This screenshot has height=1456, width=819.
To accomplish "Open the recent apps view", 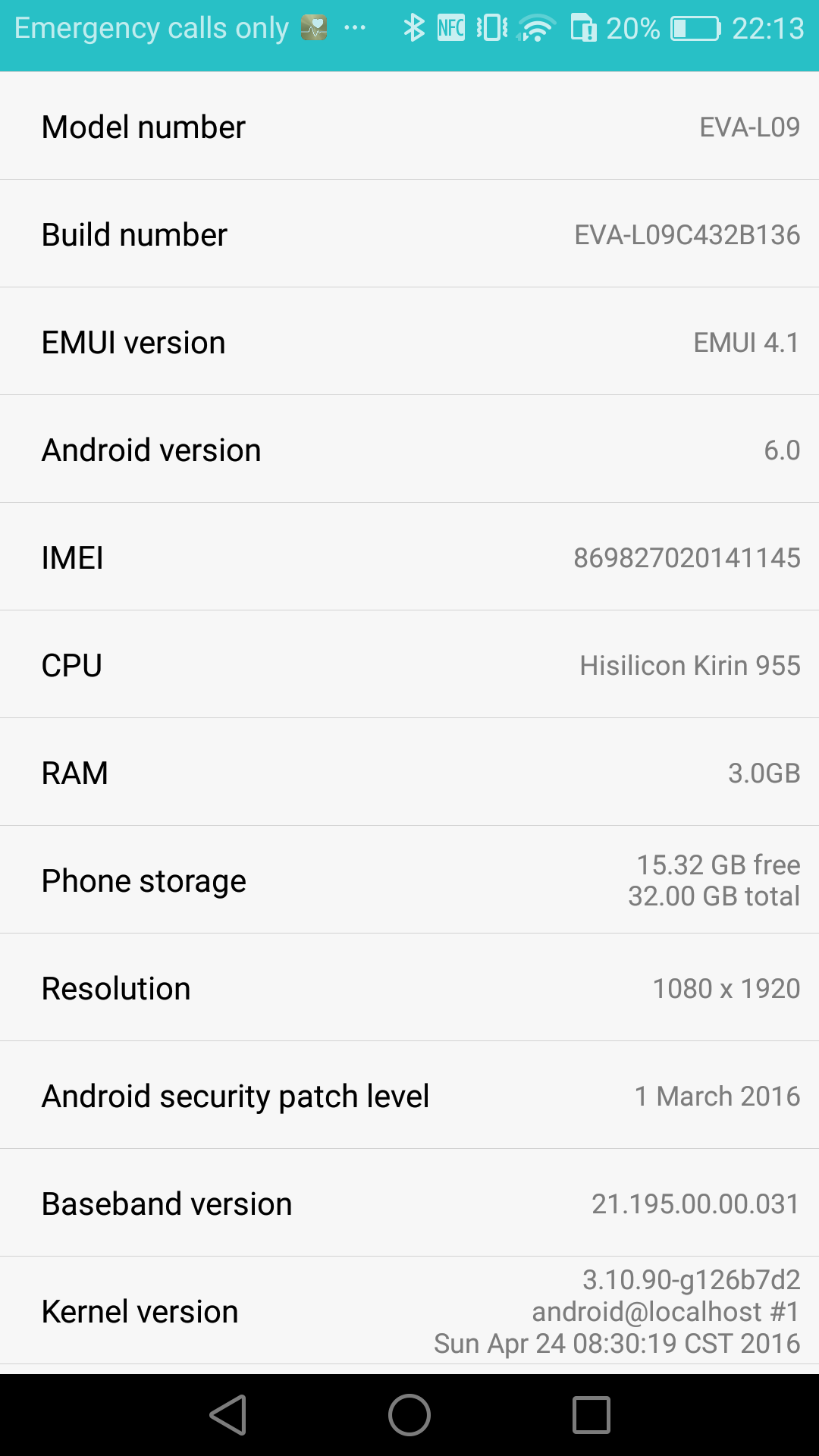I will (591, 1415).
